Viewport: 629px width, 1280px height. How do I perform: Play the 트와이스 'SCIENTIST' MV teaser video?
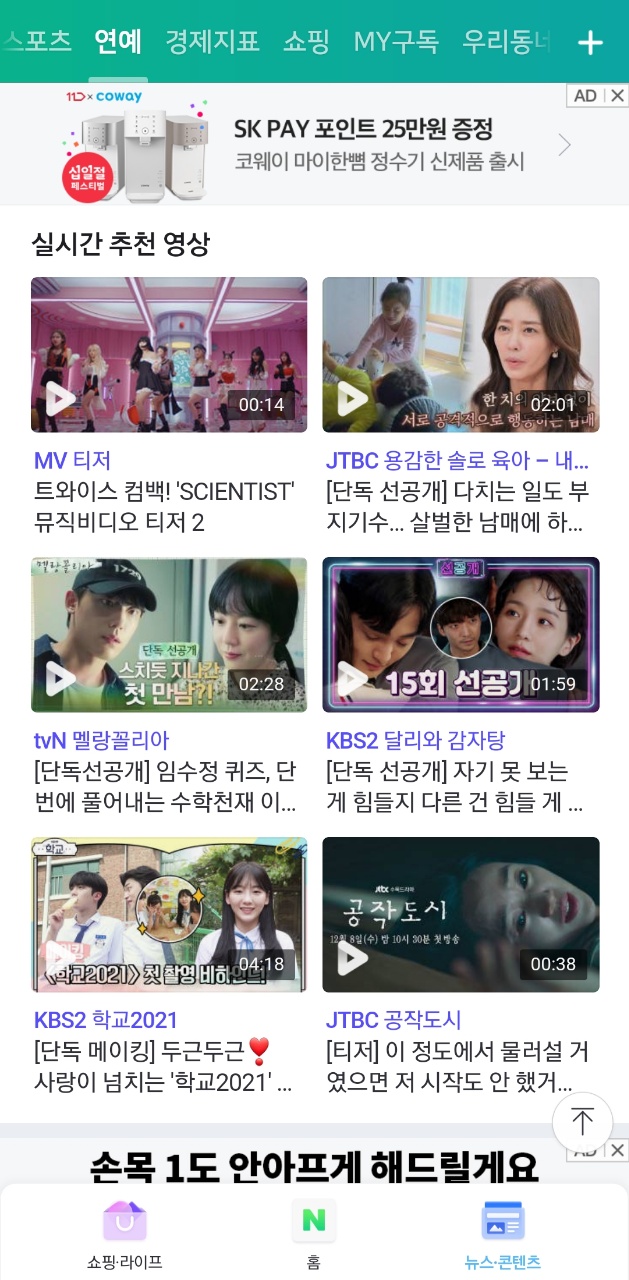click(169, 355)
